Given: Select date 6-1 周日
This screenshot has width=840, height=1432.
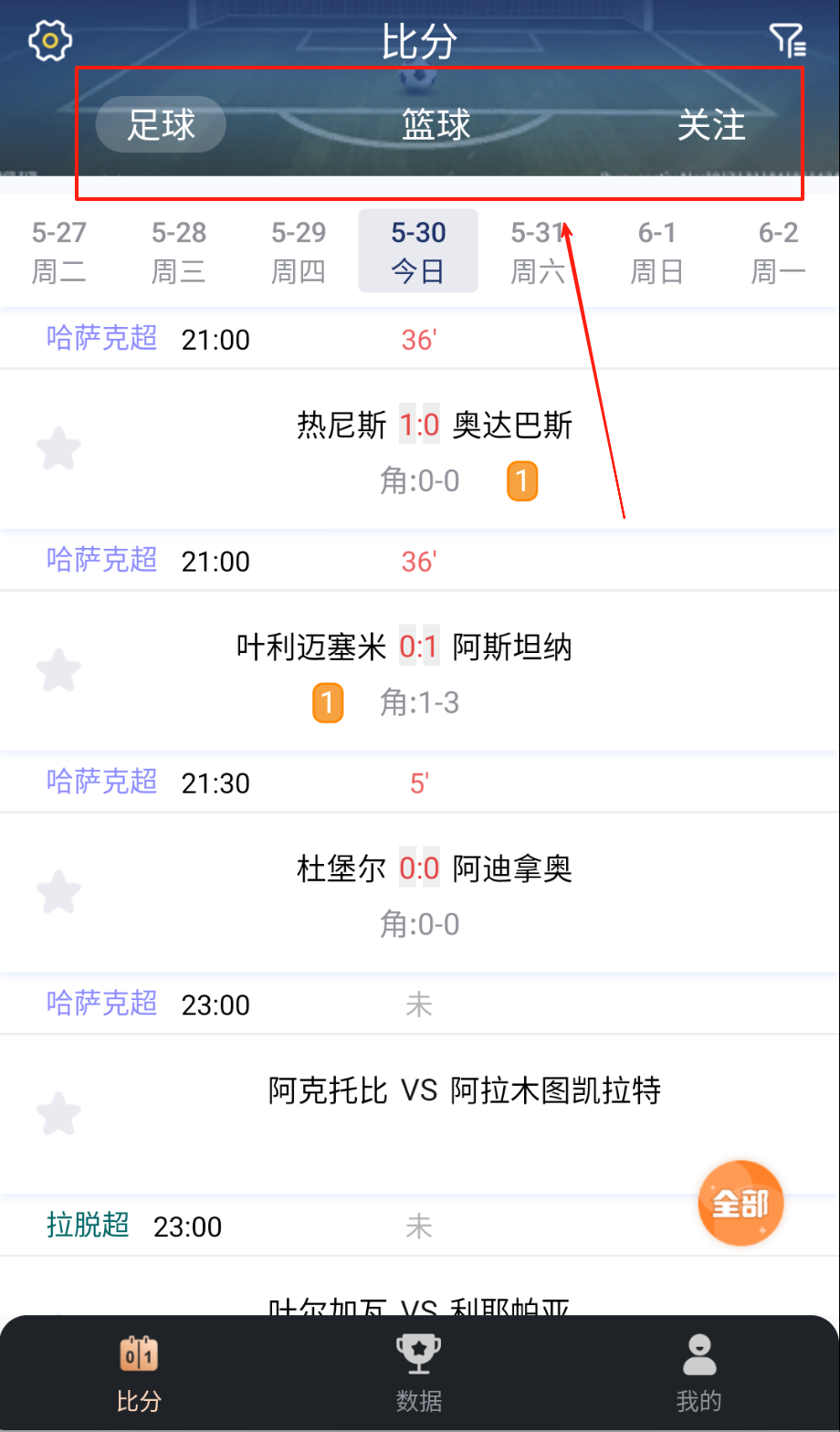Looking at the screenshot, I should pyautogui.click(x=657, y=251).
